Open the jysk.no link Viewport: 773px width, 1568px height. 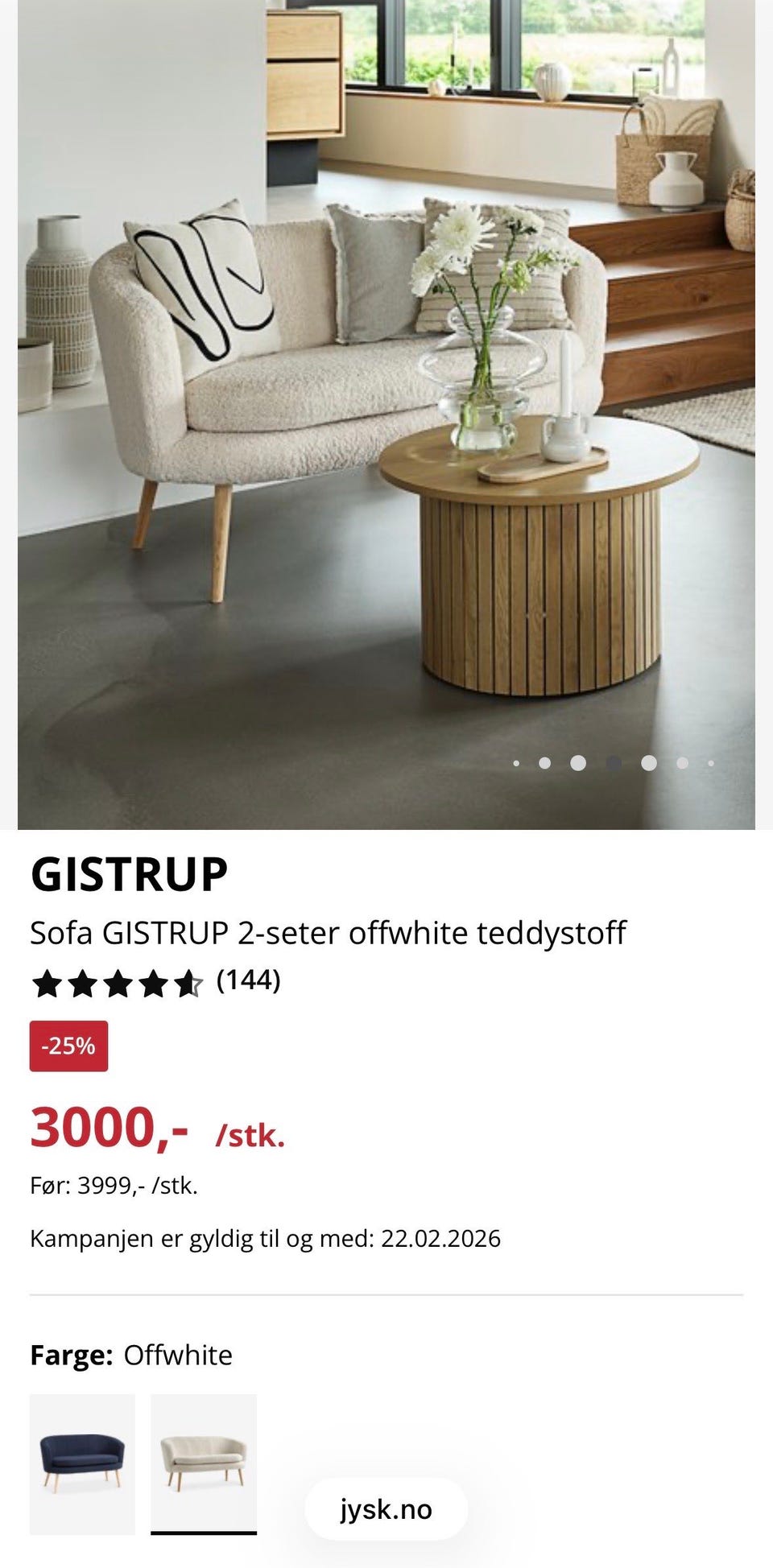[386, 1509]
